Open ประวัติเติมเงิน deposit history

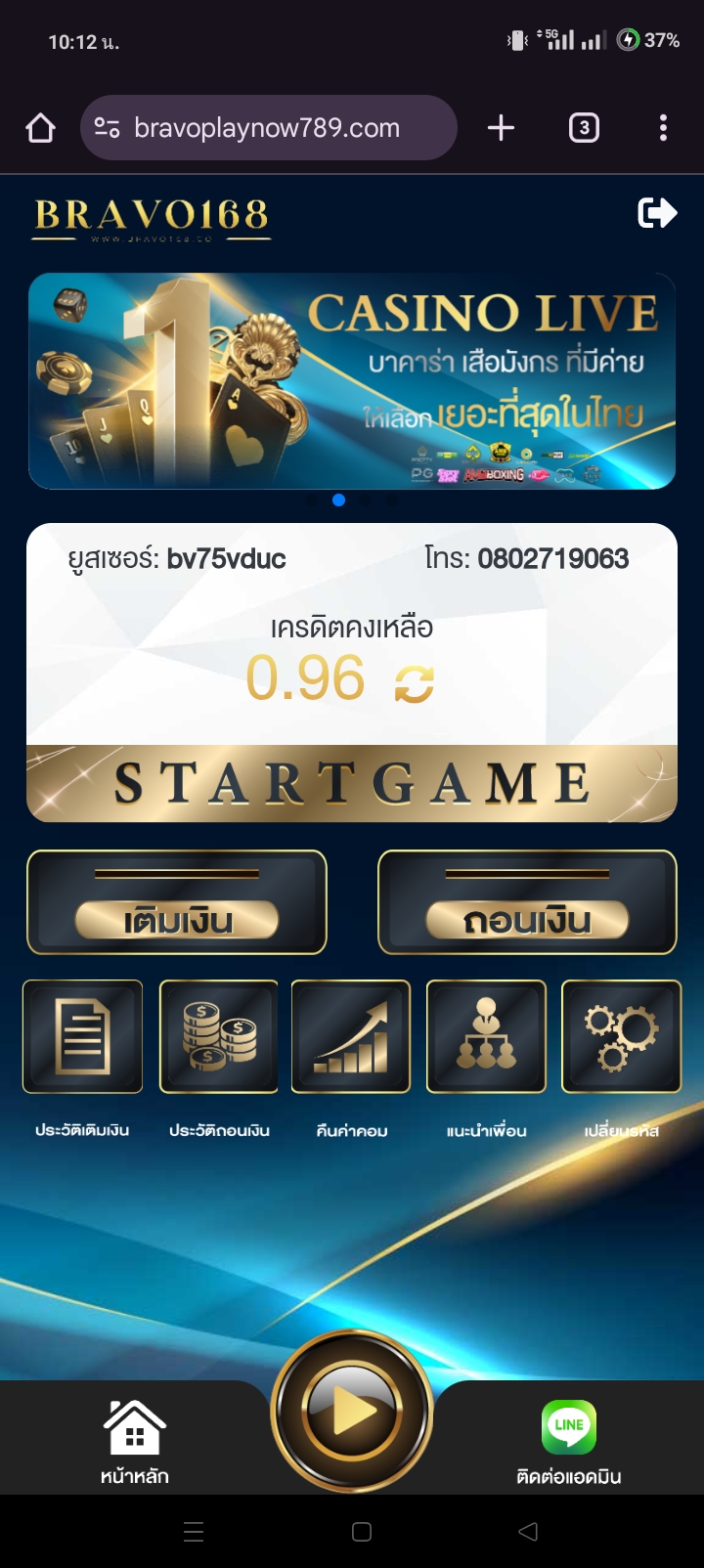[x=83, y=1036]
